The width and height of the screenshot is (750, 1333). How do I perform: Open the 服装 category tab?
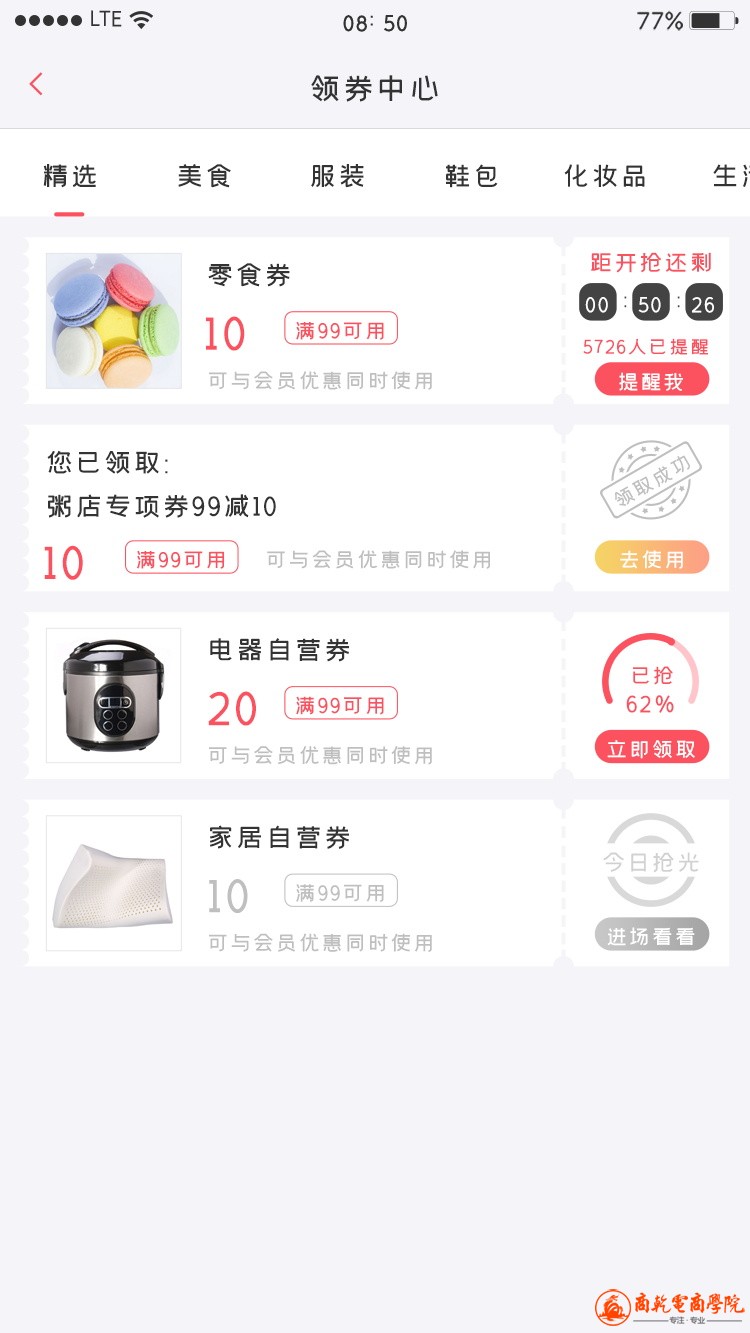(338, 177)
